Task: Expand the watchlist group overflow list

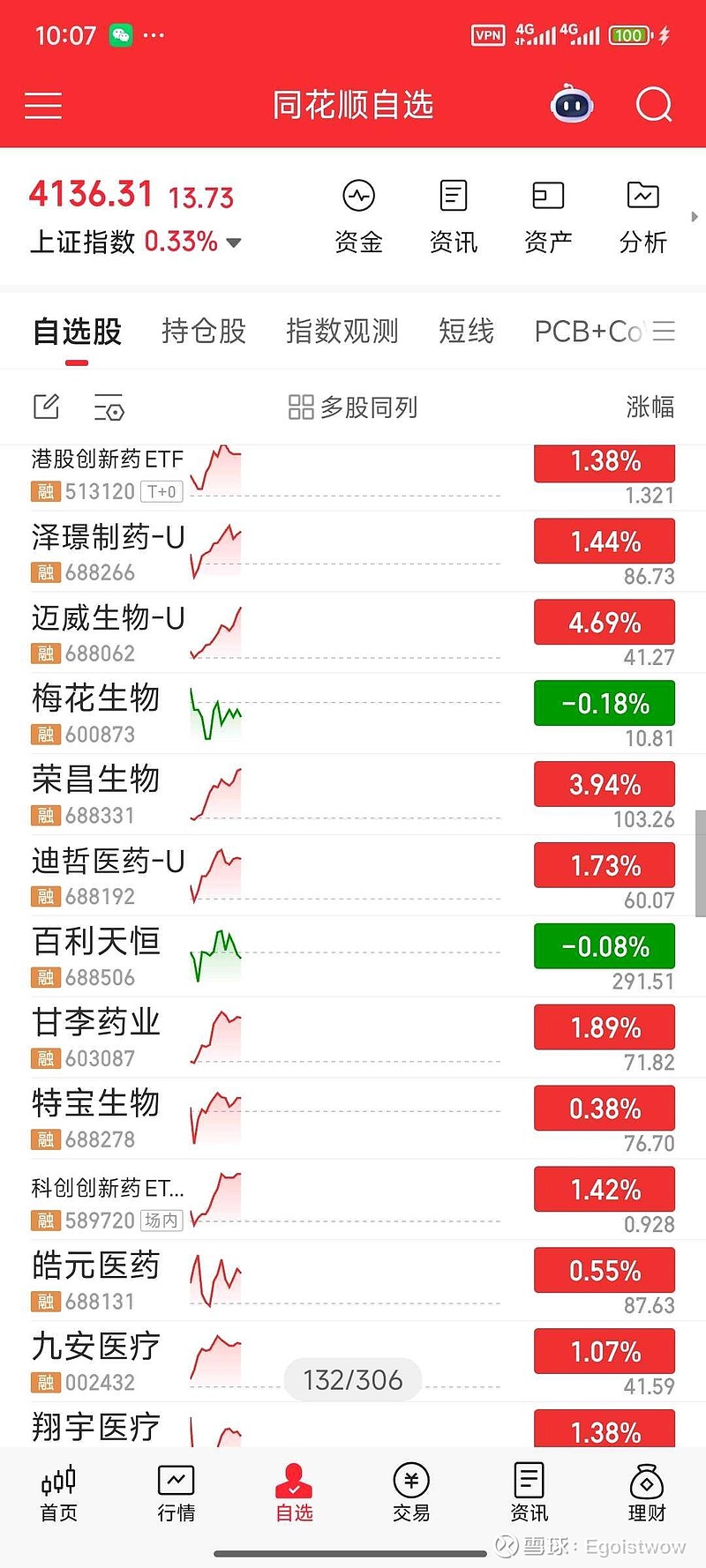Action: (x=664, y=331)
